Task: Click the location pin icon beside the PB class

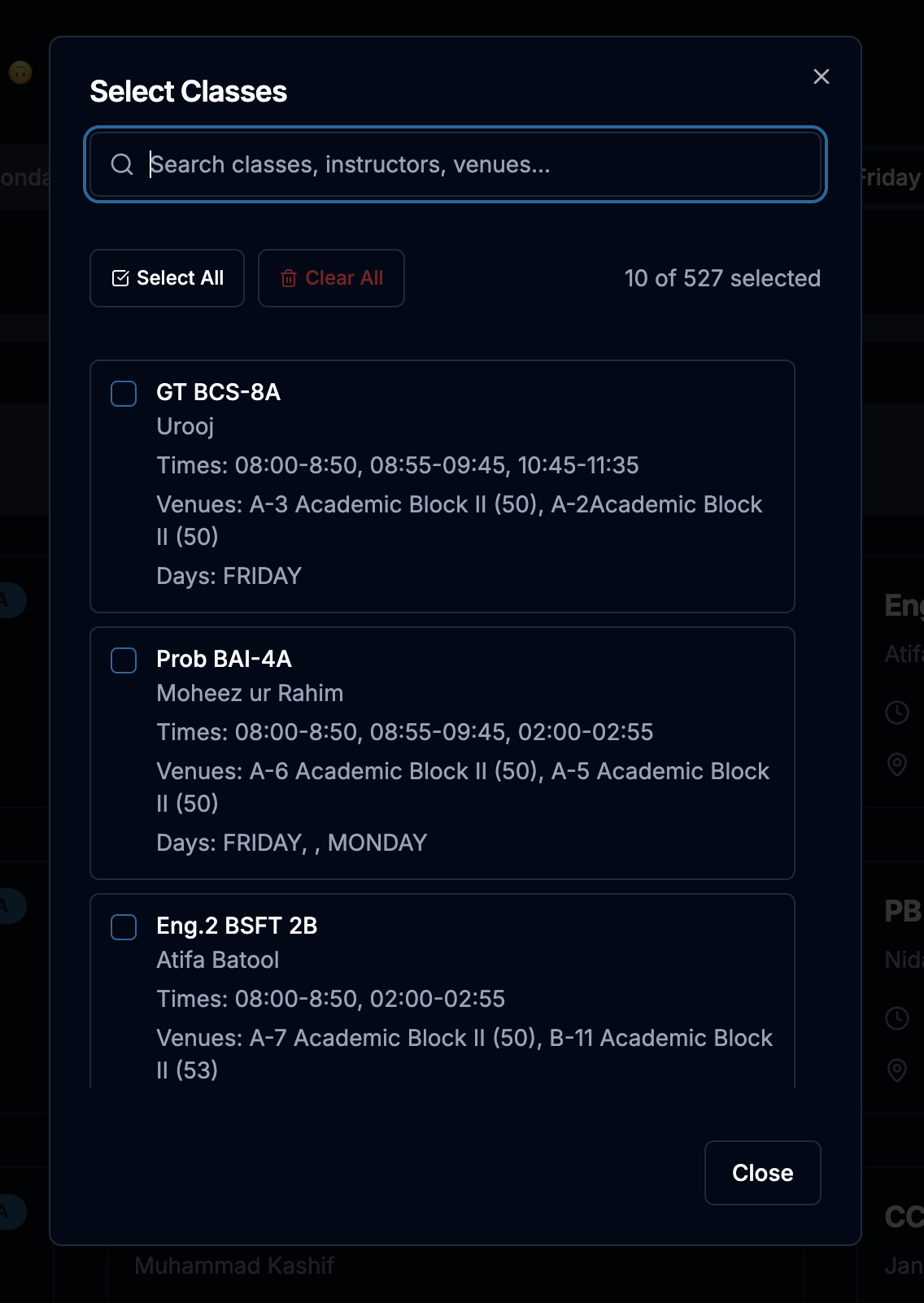Action: click(x=898, y=1065)
